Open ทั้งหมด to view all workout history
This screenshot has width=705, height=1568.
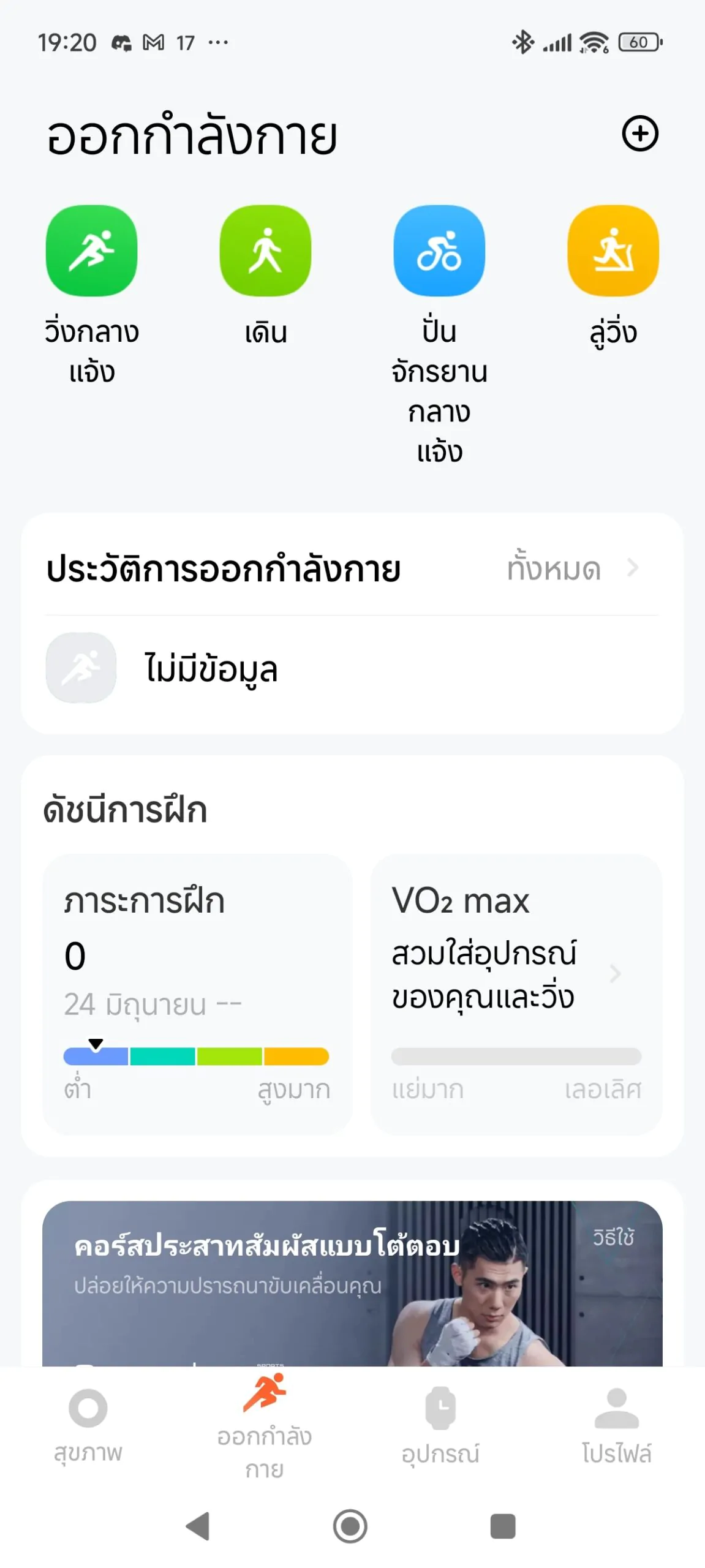[x=573, y=568]
